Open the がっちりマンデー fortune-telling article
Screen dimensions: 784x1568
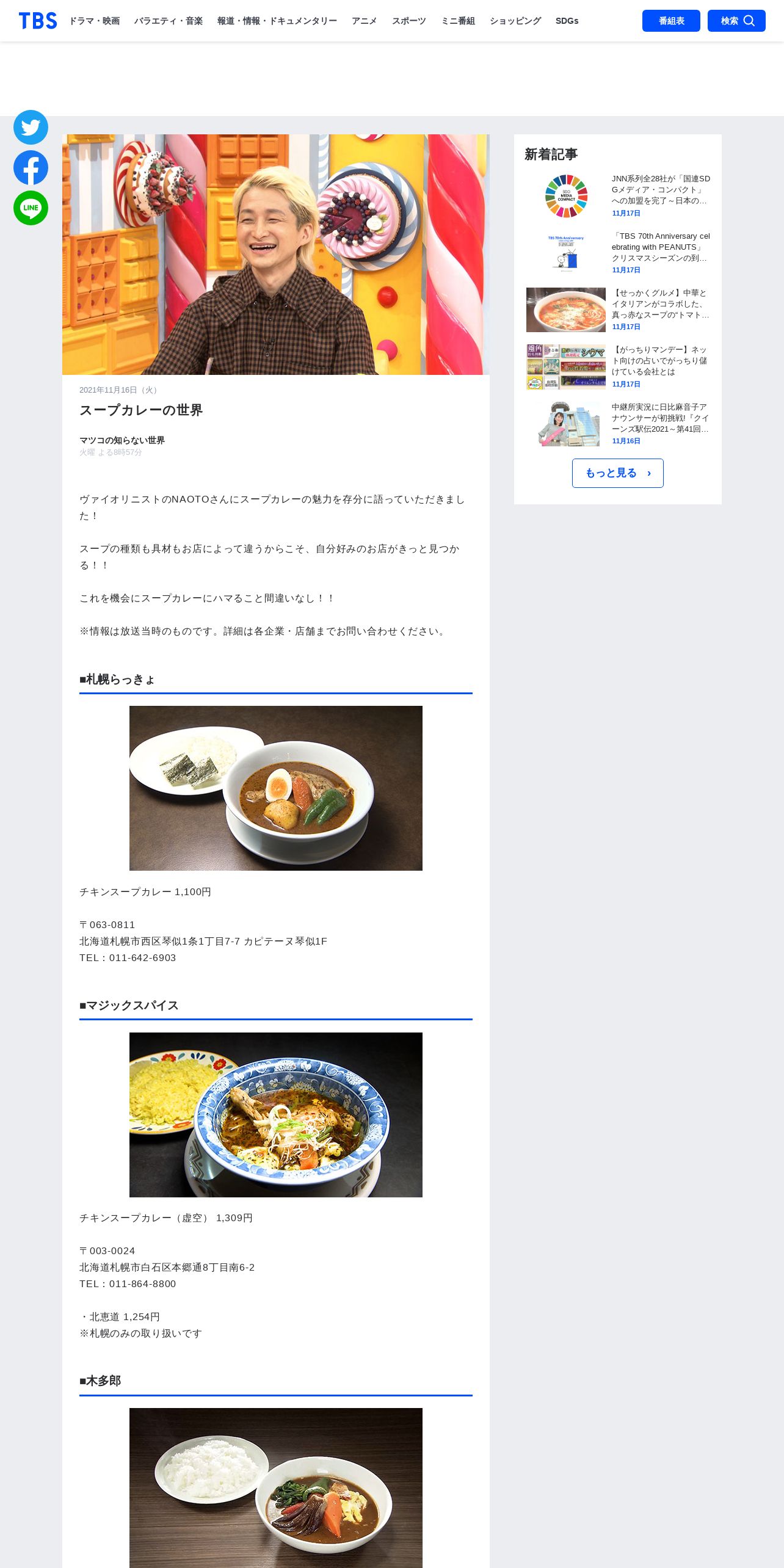618,367
